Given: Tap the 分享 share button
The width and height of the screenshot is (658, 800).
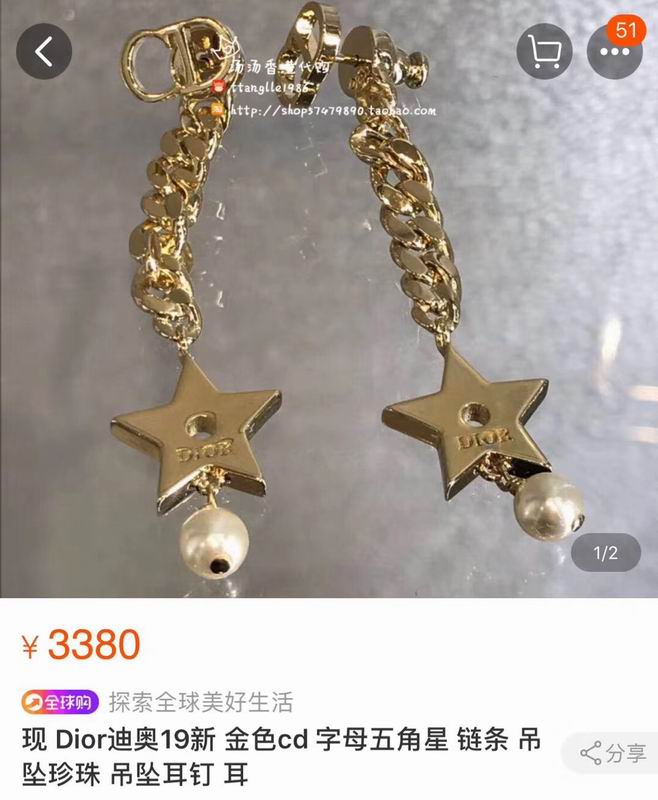Looking at the screenshot, I should click(x=613, y=753).
